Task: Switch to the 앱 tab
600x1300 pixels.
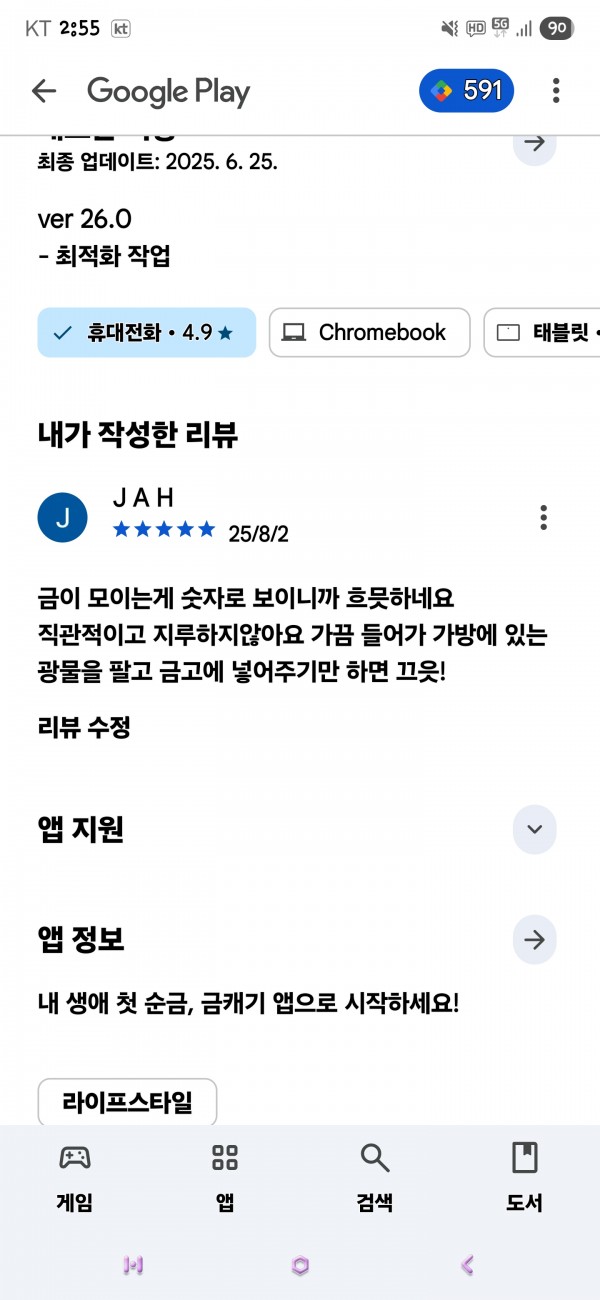Action: pos(225,1177)
